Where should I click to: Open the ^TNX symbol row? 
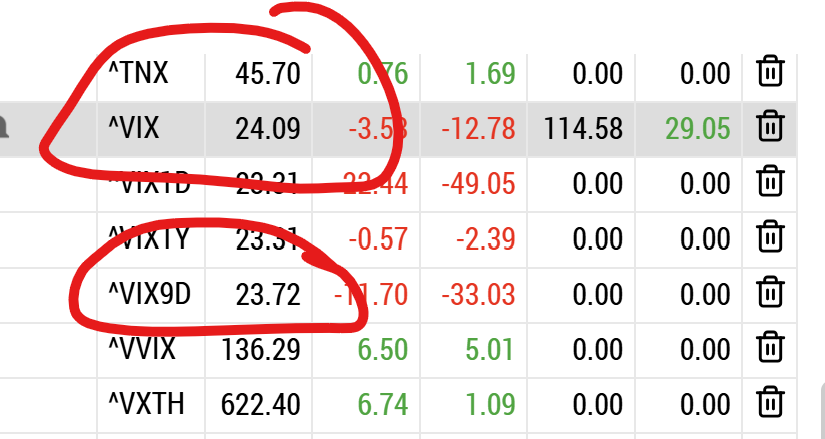[138, 73]
